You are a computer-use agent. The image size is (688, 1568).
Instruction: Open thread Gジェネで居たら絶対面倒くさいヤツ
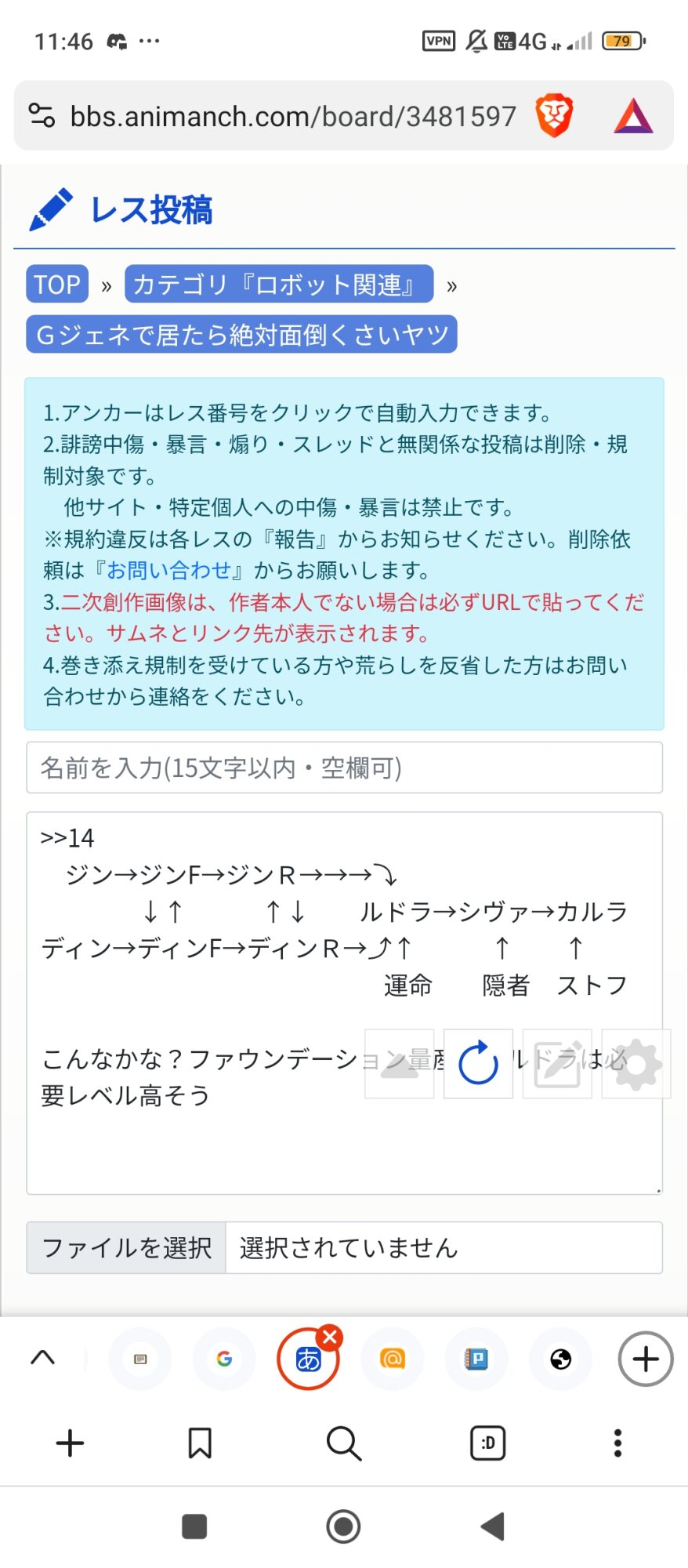pyautogui.click(x=241, y=335)
